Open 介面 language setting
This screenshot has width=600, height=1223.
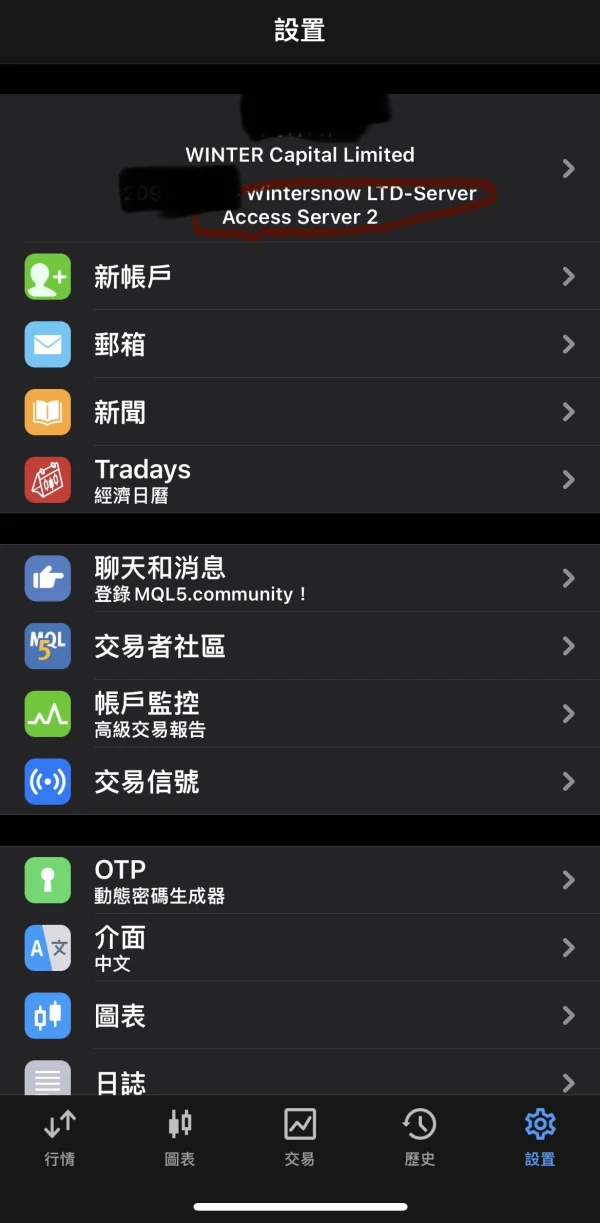pos(300,948)
